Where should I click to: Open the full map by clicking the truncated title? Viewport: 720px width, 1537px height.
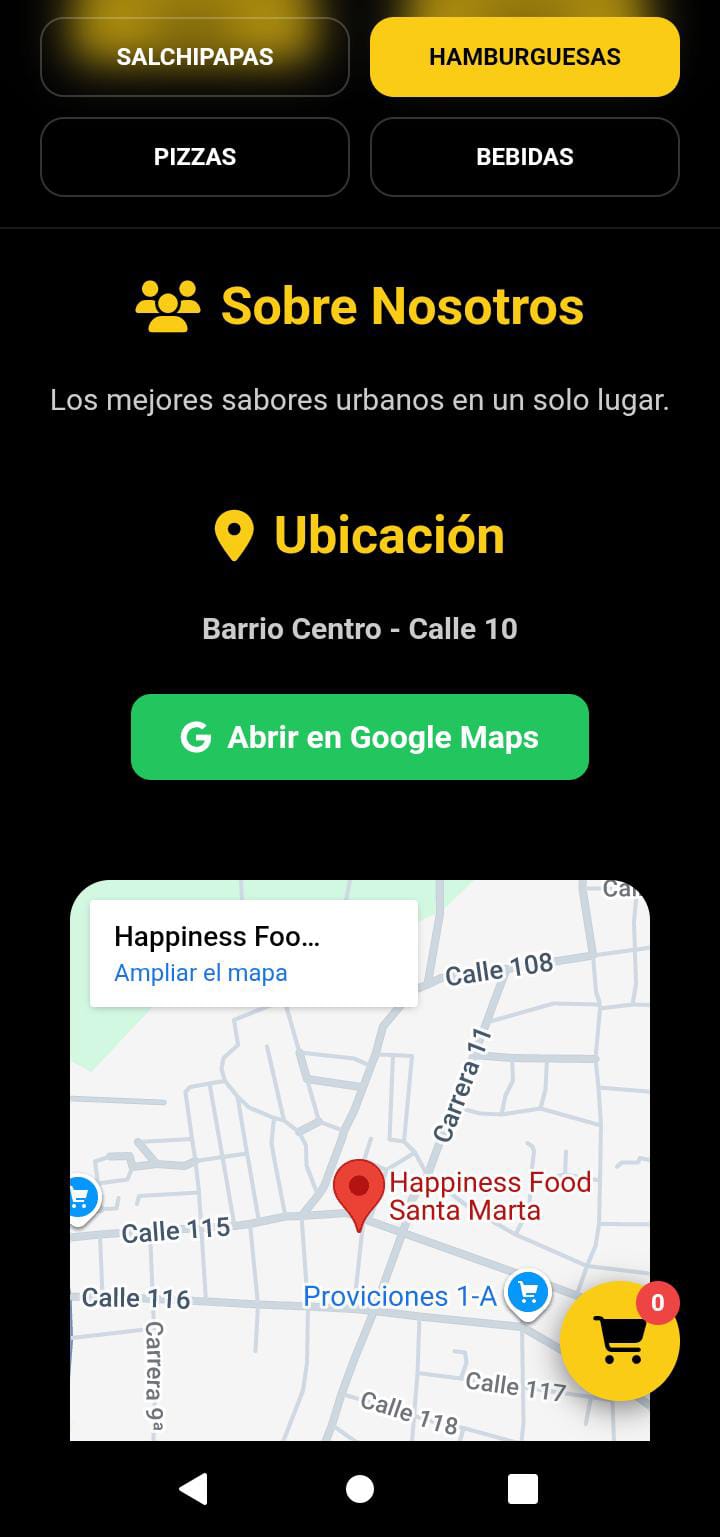[x=216, y=936]
